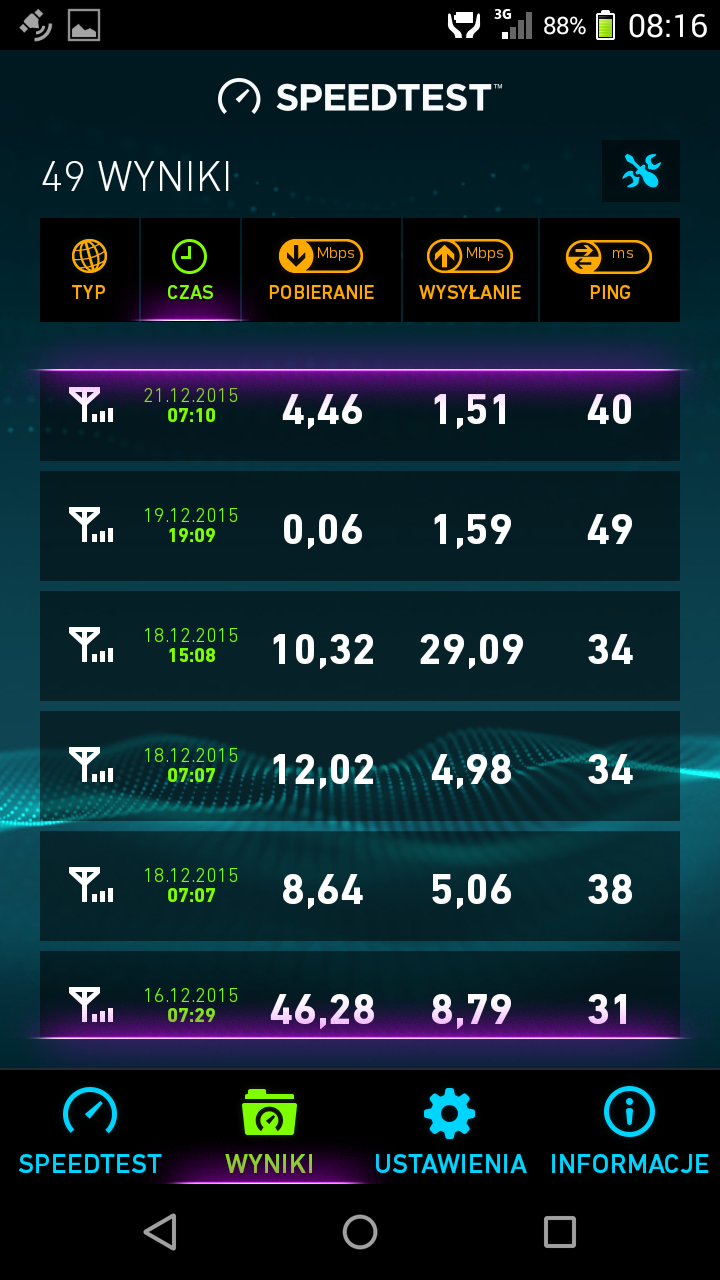
Task: Sort results by Wysyłanie speed
Action: [470, 270]
